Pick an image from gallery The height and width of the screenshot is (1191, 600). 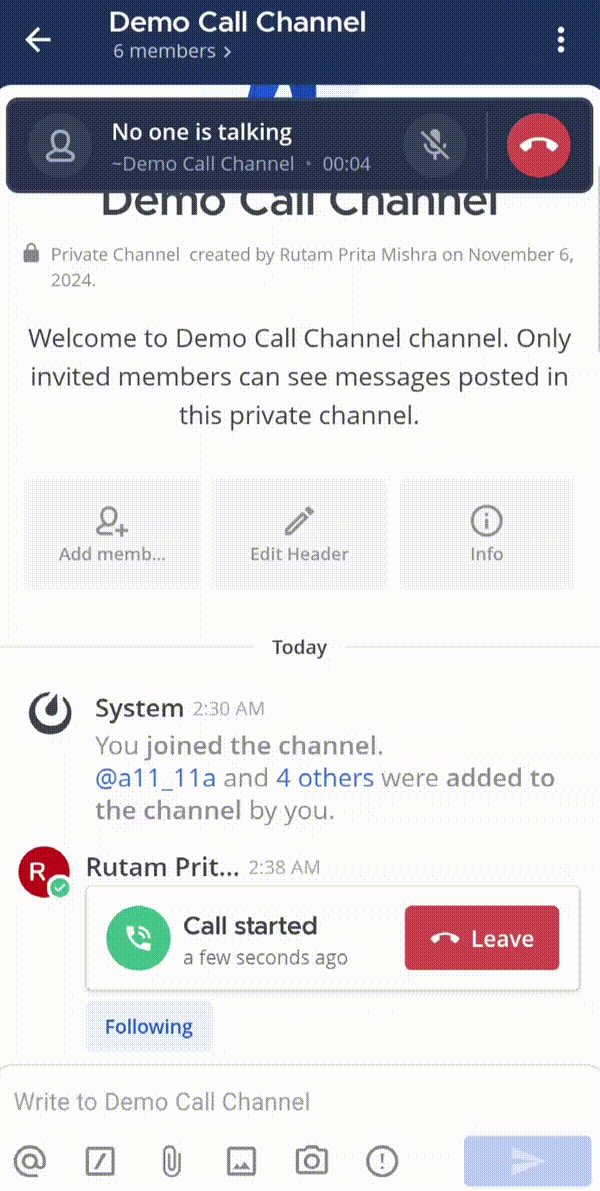(x=241, y=1160)
